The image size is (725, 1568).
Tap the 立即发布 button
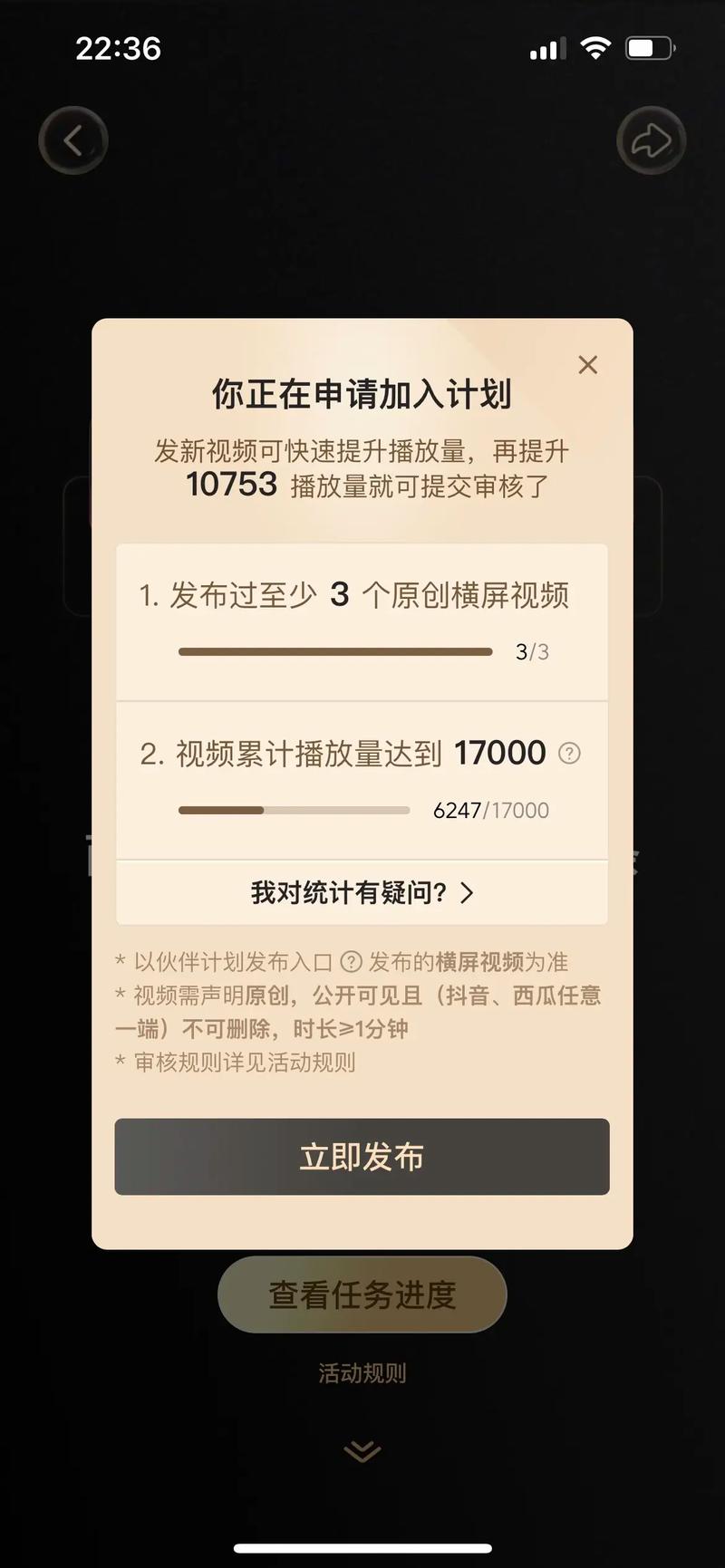362,1157
